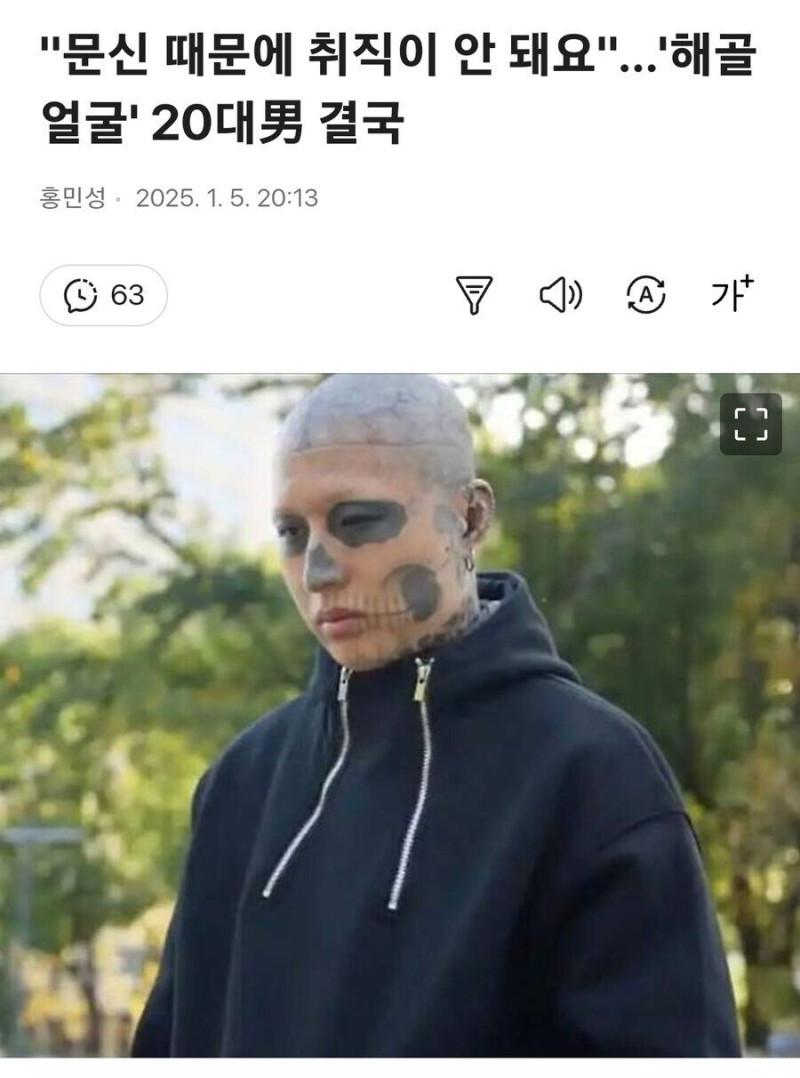Open the 63 comments button
The image size is (800, 1078).
click(104, 295)
